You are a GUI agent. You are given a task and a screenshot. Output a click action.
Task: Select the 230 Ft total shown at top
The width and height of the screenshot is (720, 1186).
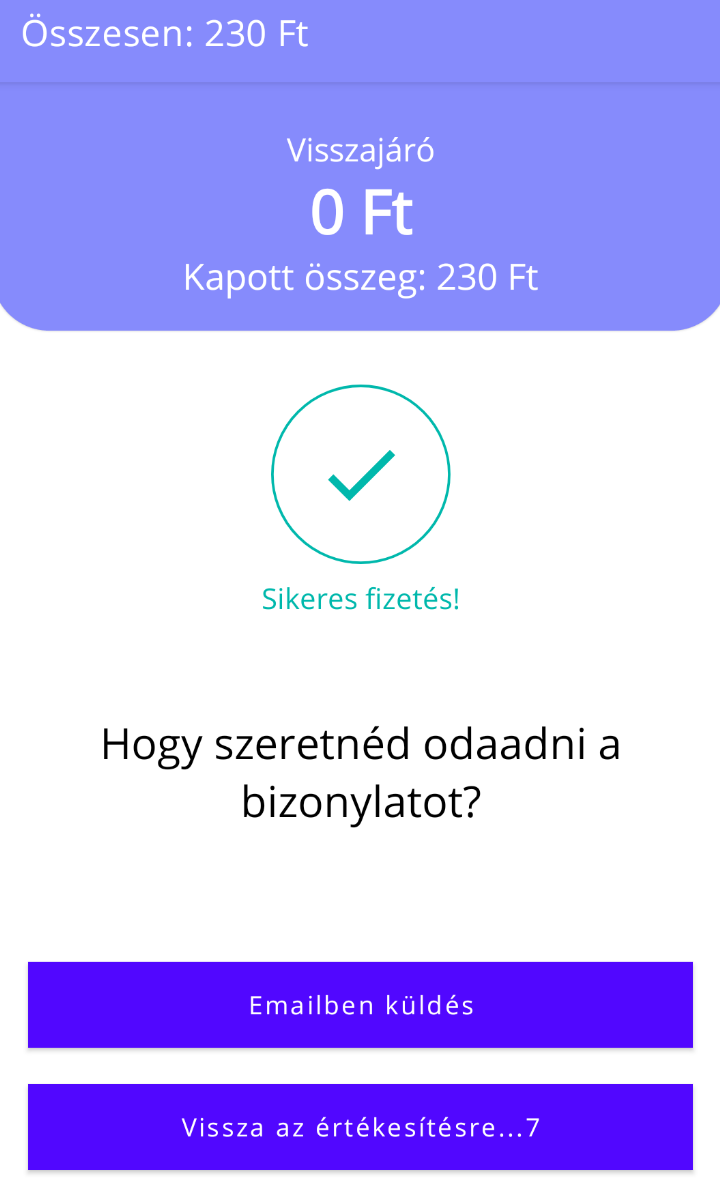255,33
